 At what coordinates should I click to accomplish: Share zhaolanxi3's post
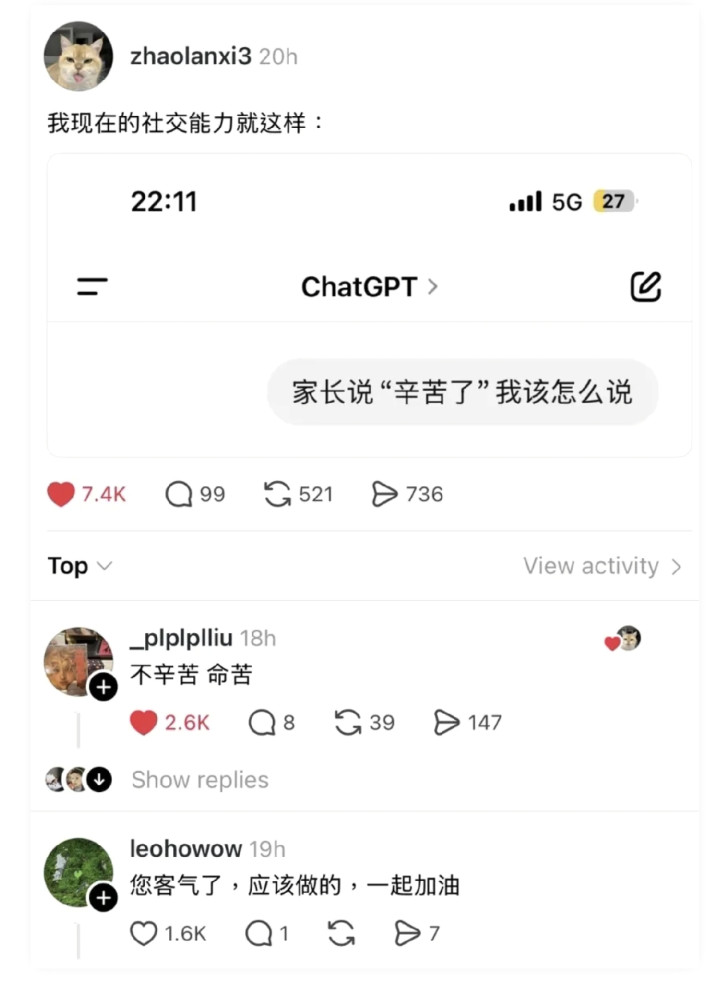(385, 494)
